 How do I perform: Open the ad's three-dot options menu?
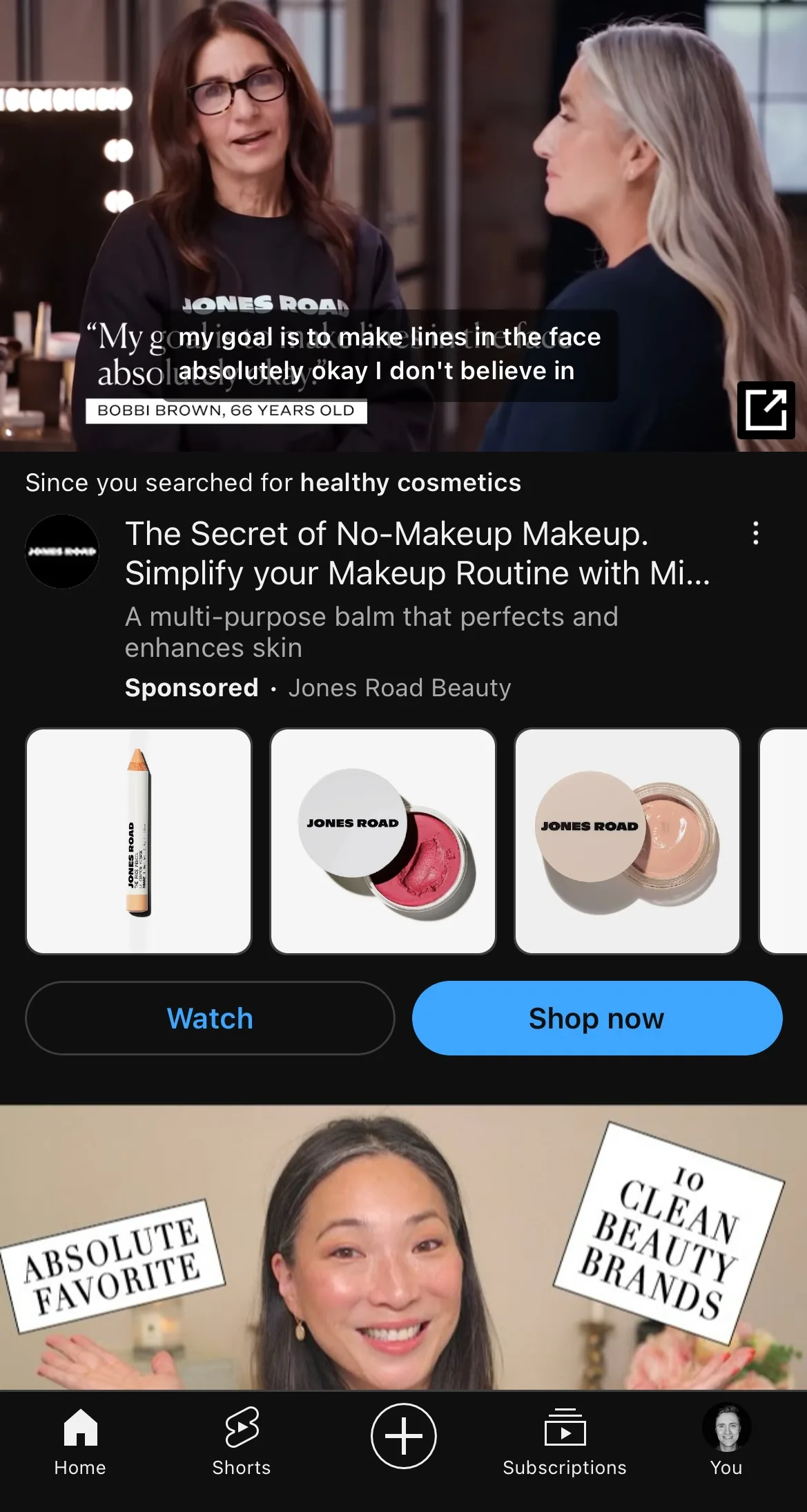pyautogui.click(x=756, y=533)
